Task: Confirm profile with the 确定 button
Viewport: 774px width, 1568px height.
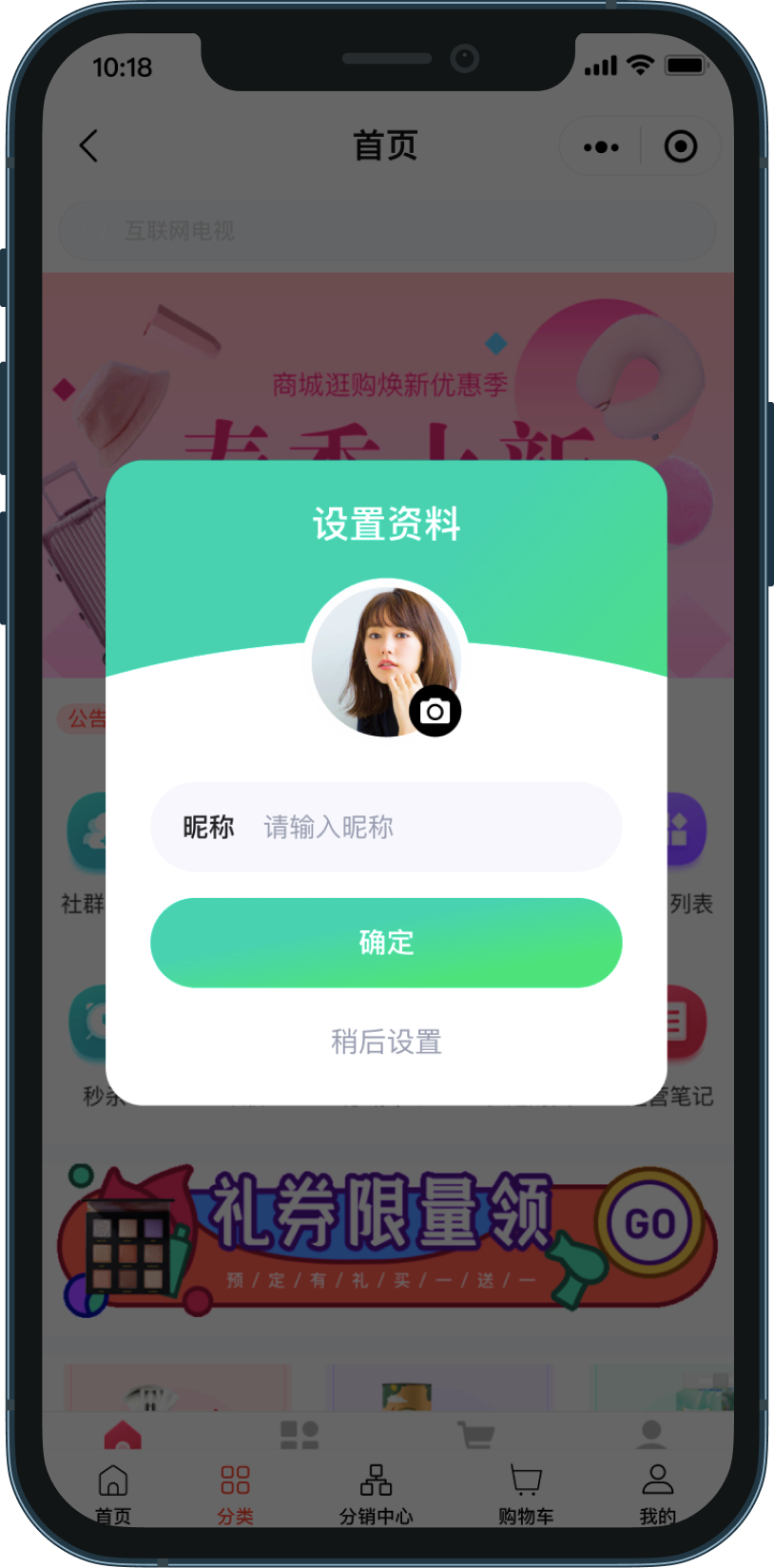Action: [x=386, y=942]
